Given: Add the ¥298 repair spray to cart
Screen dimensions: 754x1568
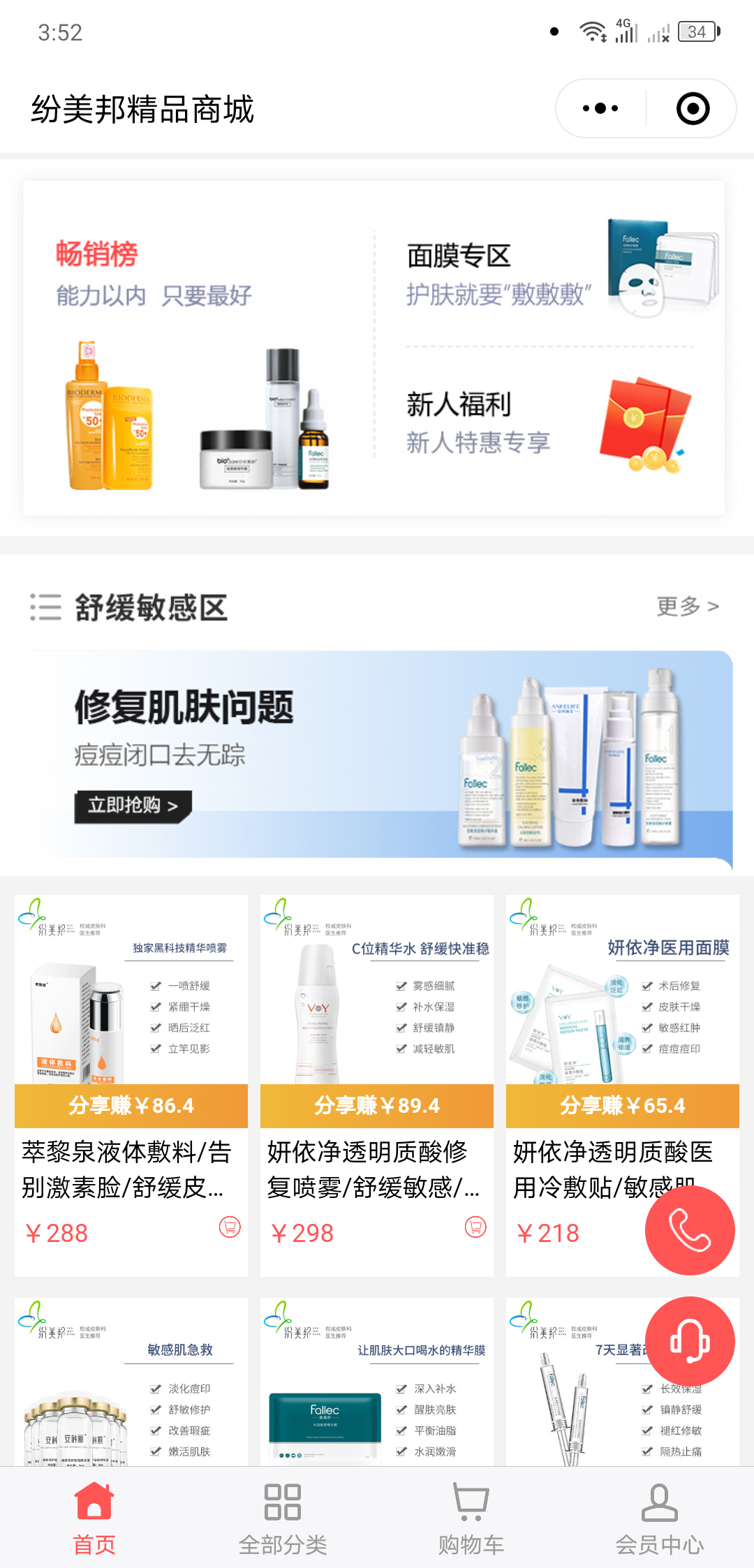Looking at the screenshot, I should (475, 1227).
